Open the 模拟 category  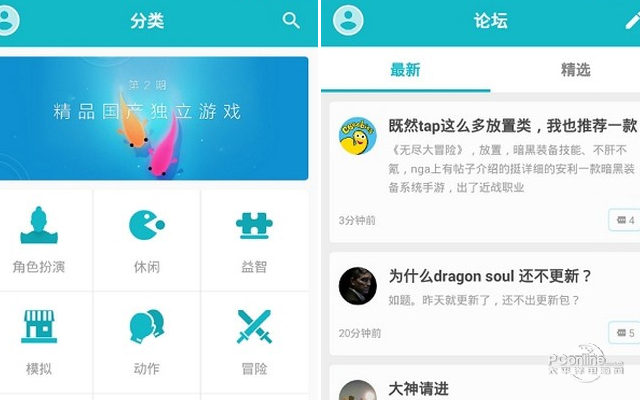tap(39, 340)
